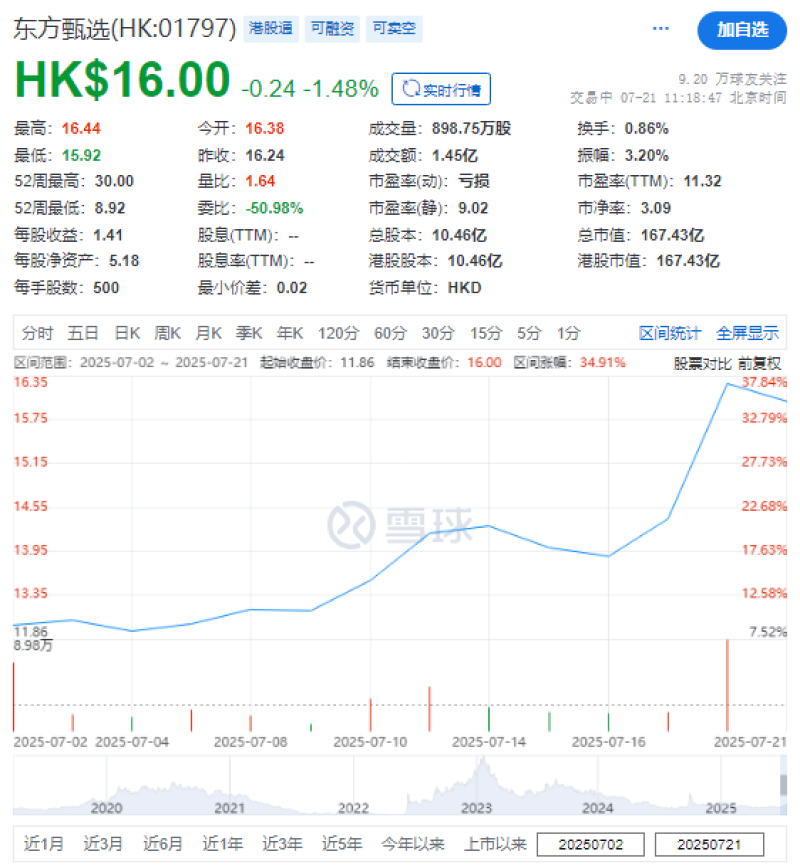
Task: Switch the chart to the 五日 tab
Action: (x=83, y=333)
